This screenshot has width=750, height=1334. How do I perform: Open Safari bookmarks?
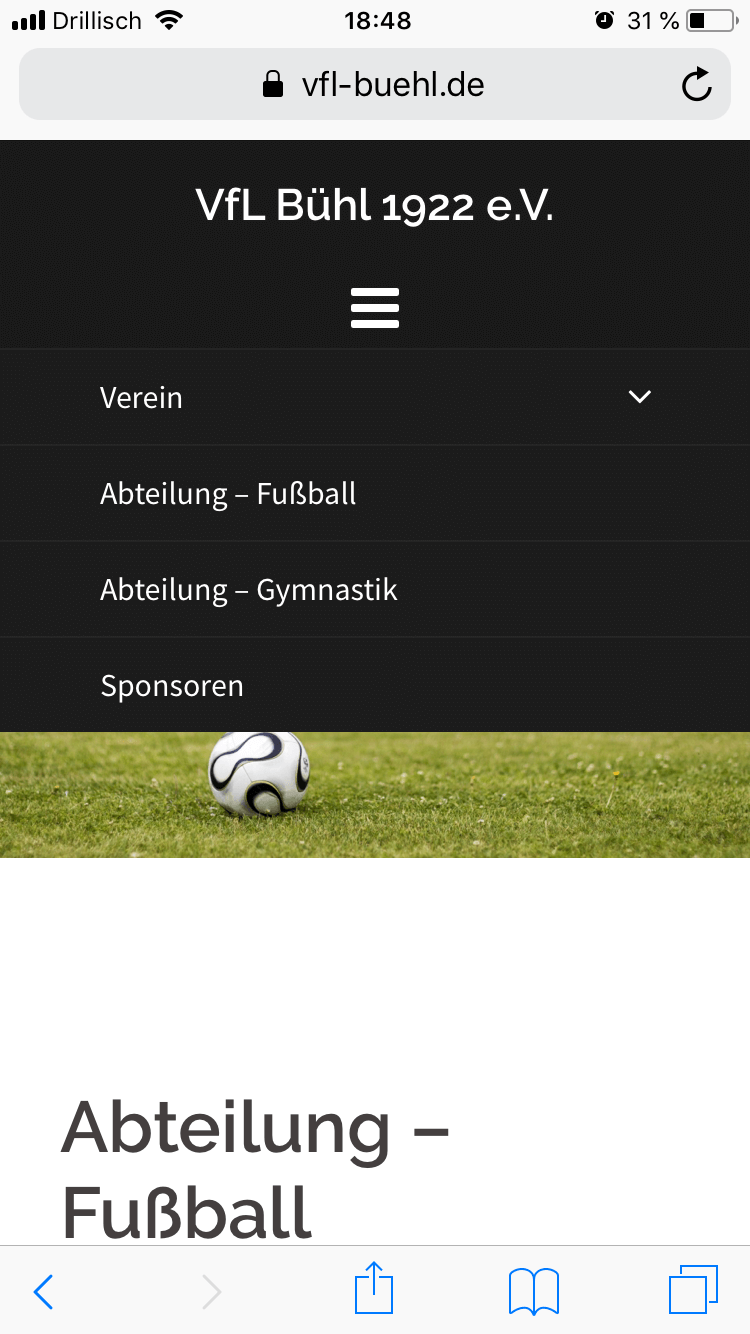534,1291
